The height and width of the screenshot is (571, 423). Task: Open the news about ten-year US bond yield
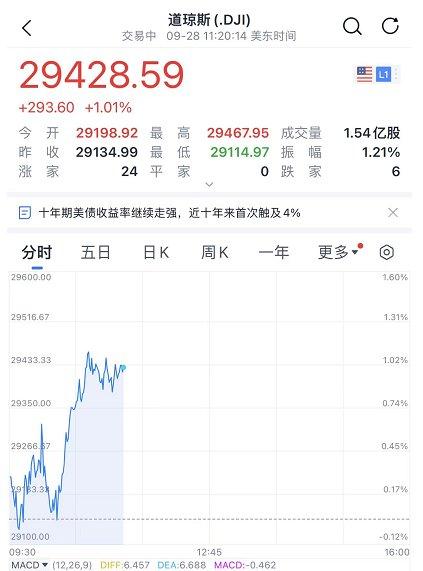[169, 213]
